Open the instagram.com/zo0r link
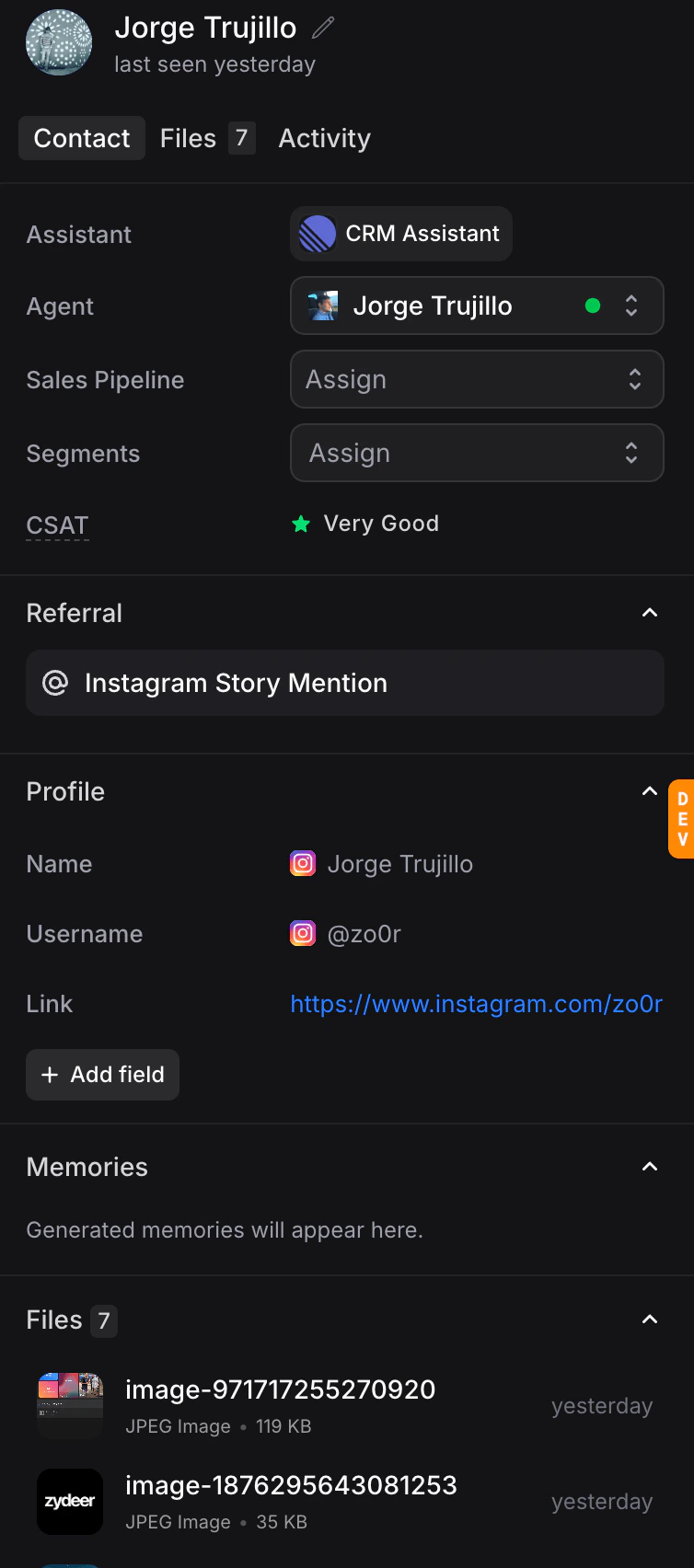The image size is (694, 1568). pyautogui.click(x=476, y=1003)
